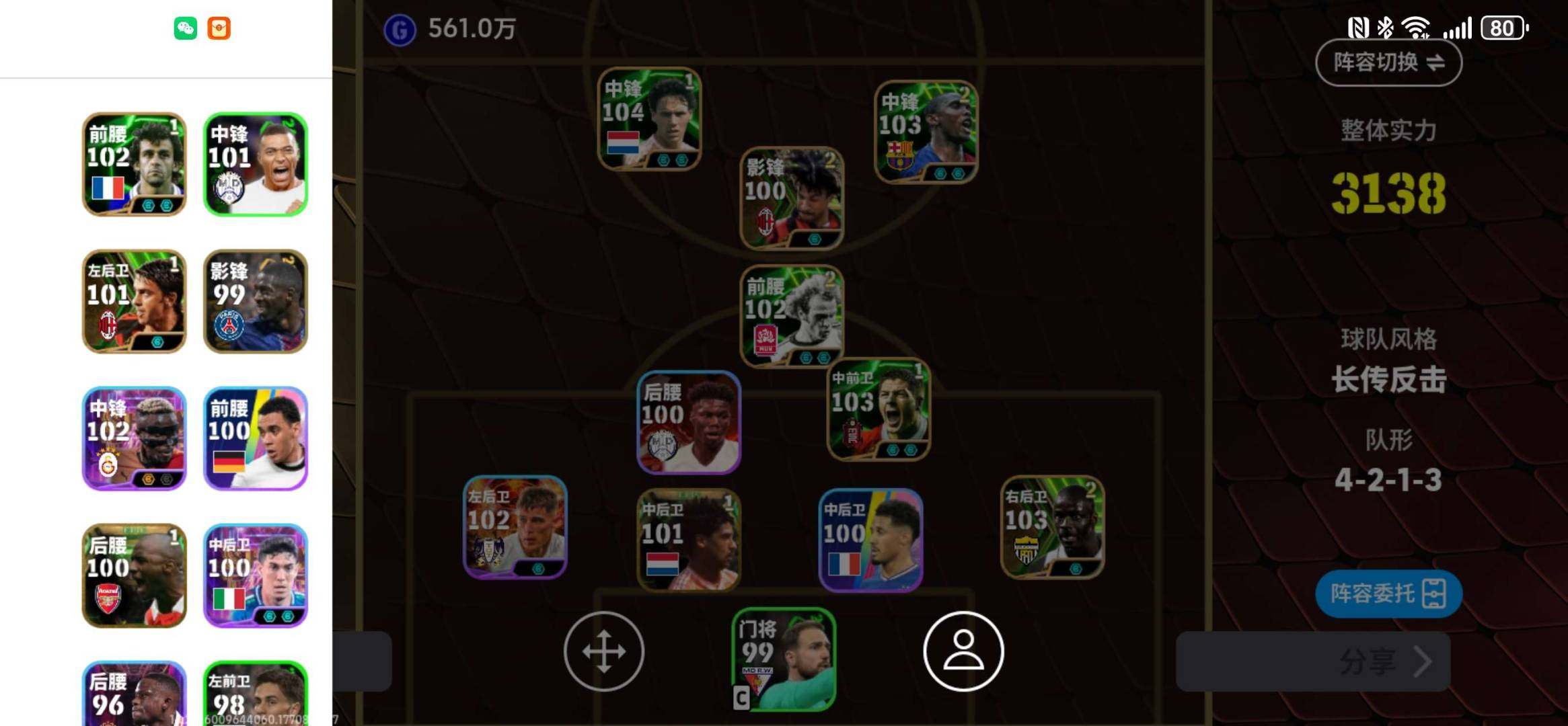Pick the 101 左后卫 AC Milan bench card

coord(134,301)
